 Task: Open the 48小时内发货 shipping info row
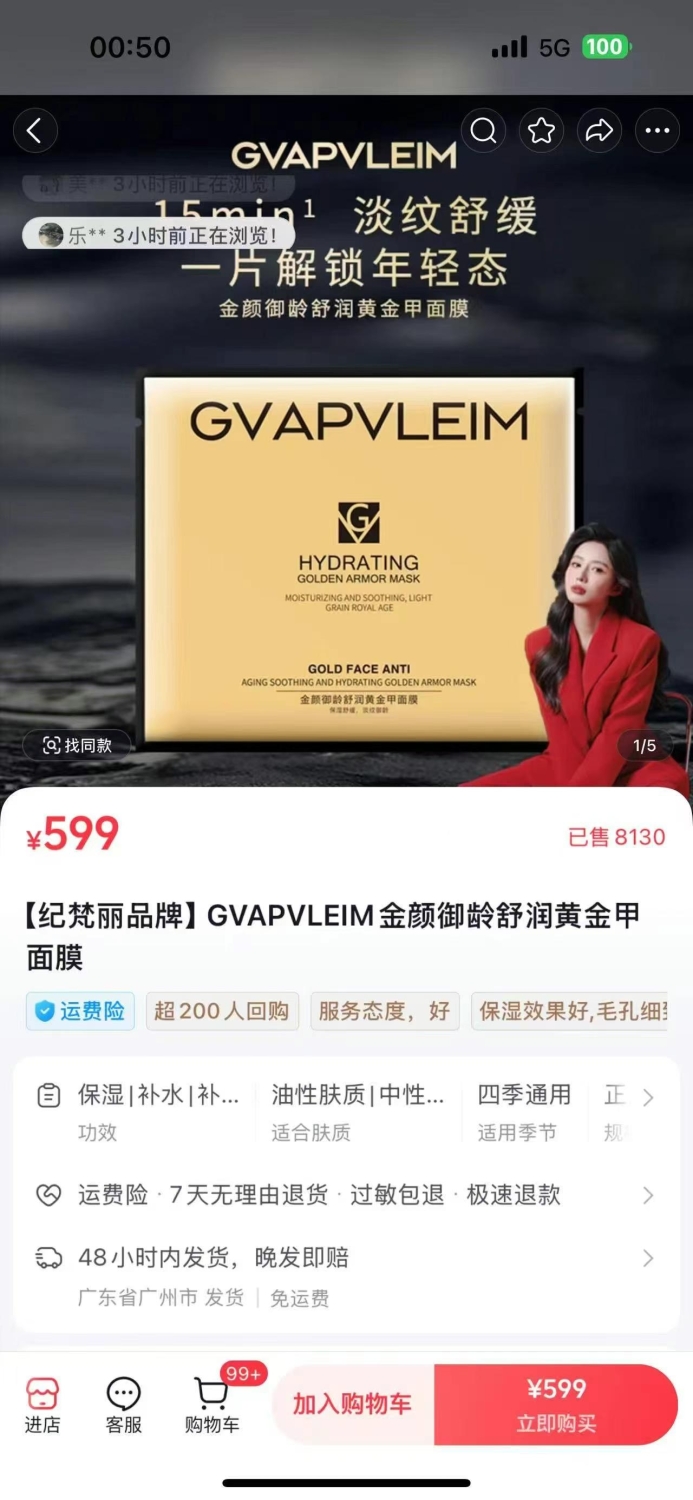pos(345,1275)
